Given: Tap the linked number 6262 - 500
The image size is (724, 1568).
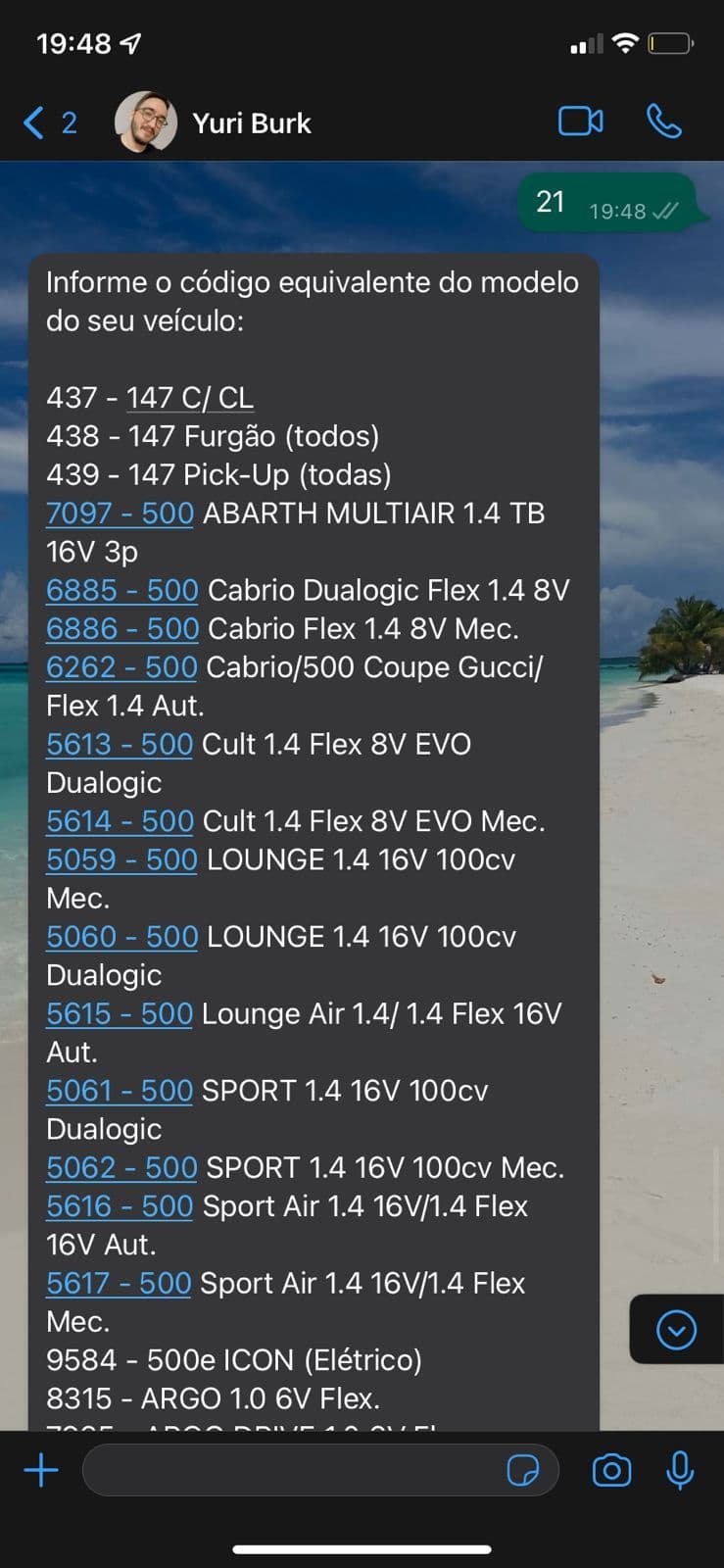Looking at the screenshot, I should point(121,667).
